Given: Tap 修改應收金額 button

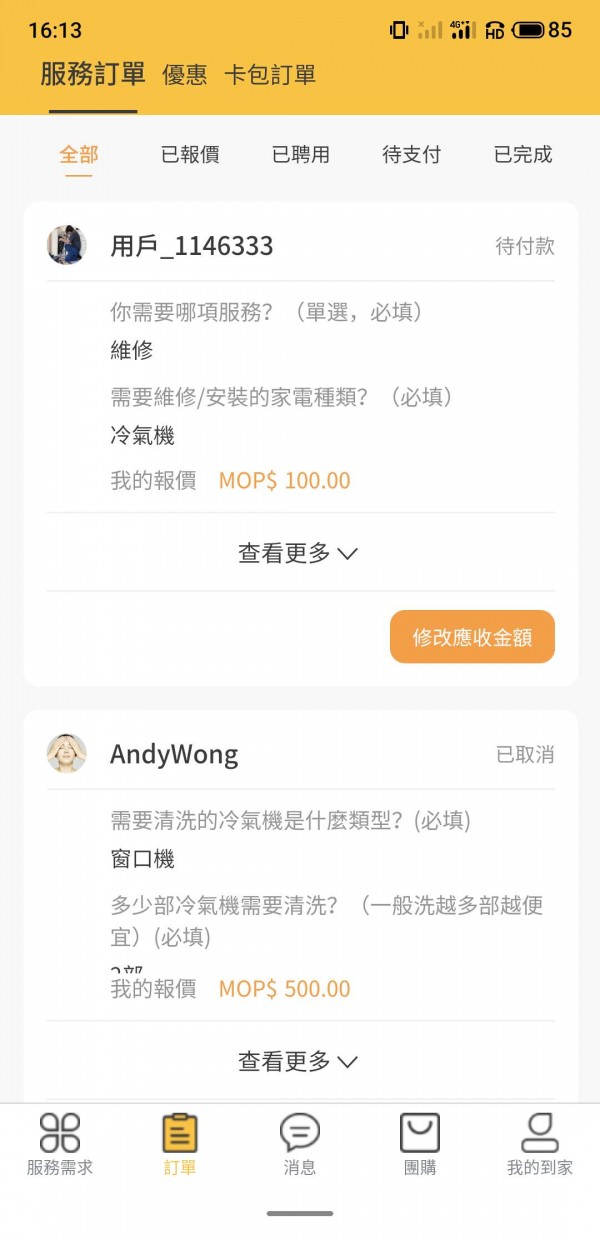Looking at the screenshot, I should [x=472, y=637].
